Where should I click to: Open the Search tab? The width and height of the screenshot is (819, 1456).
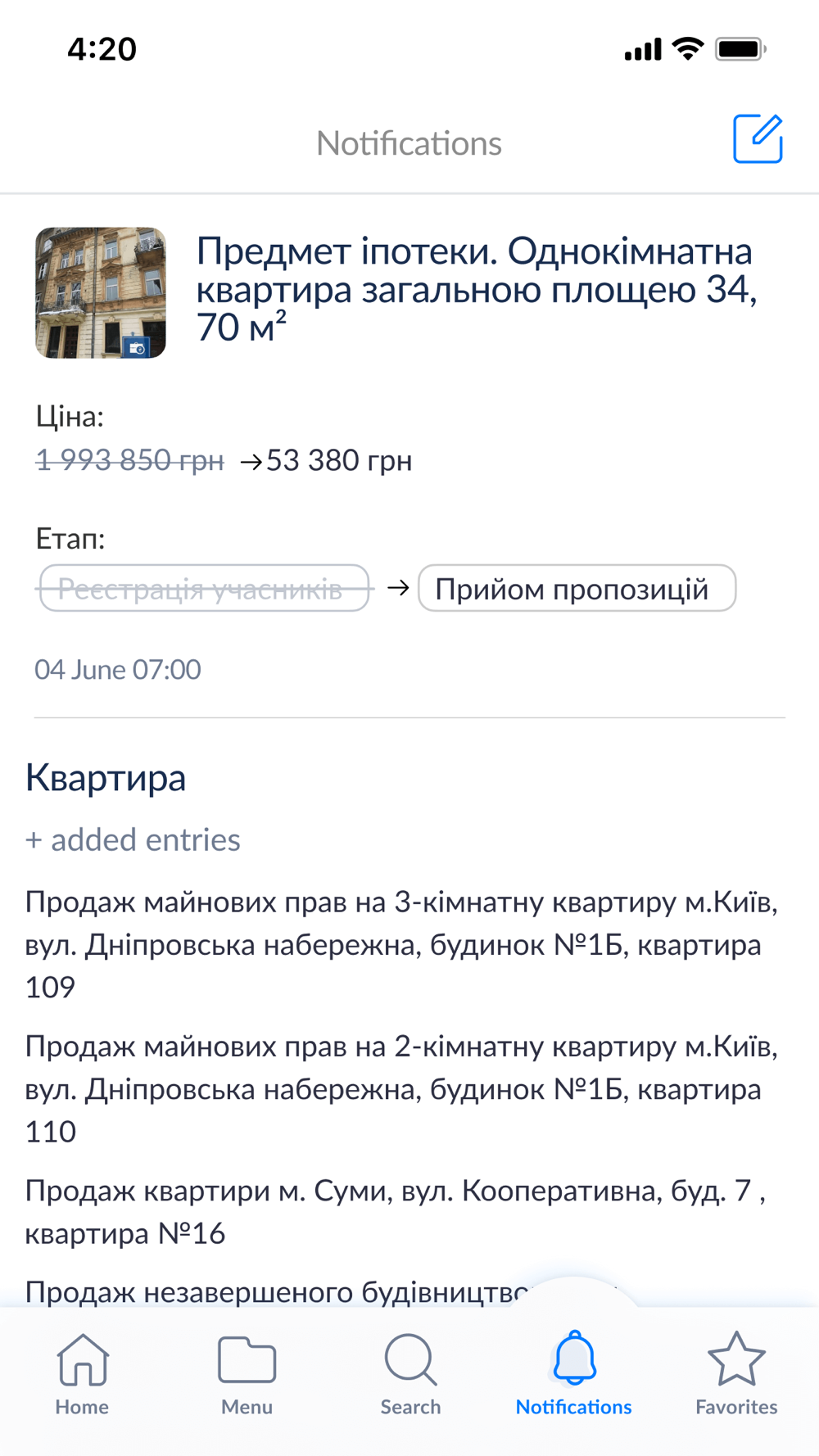(x=410, y=1374)
